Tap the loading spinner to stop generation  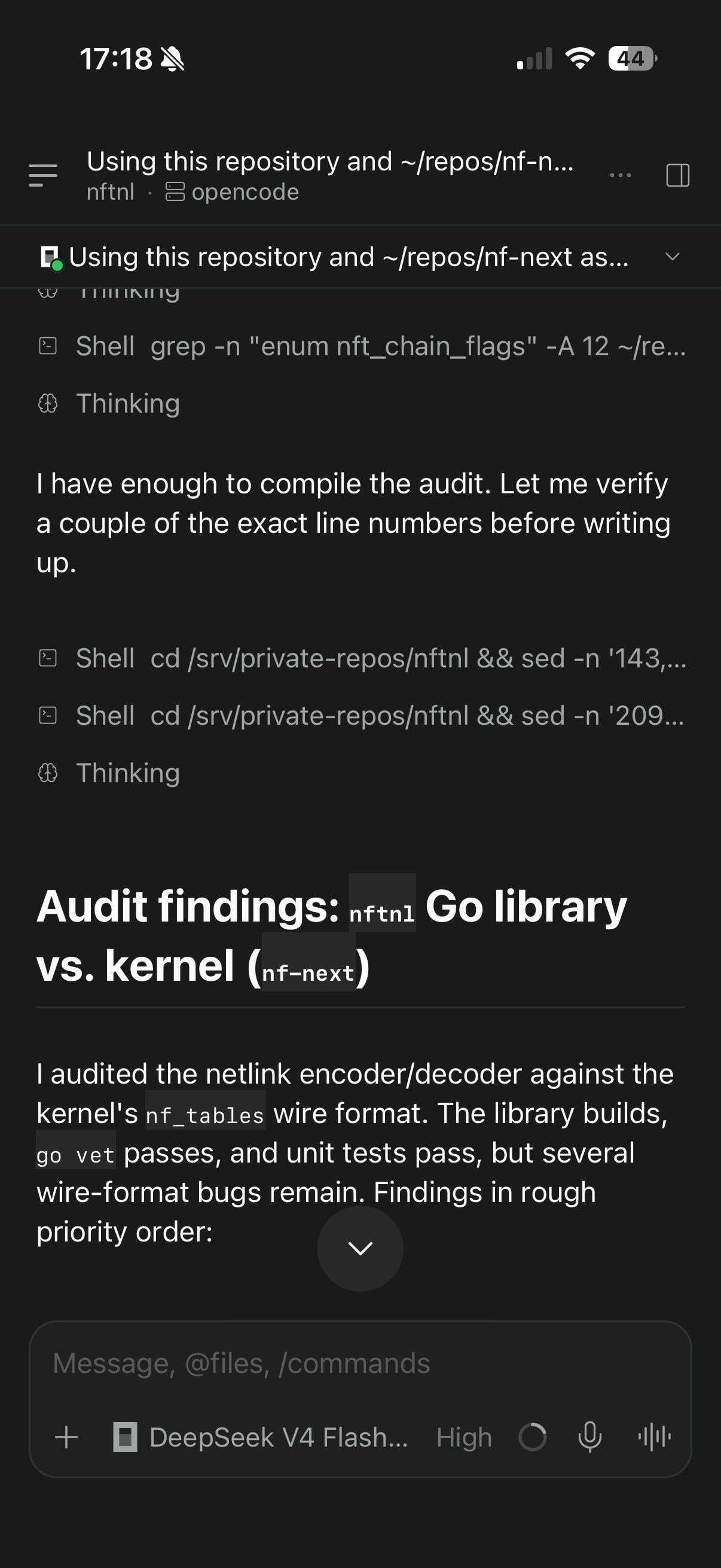533,1437
